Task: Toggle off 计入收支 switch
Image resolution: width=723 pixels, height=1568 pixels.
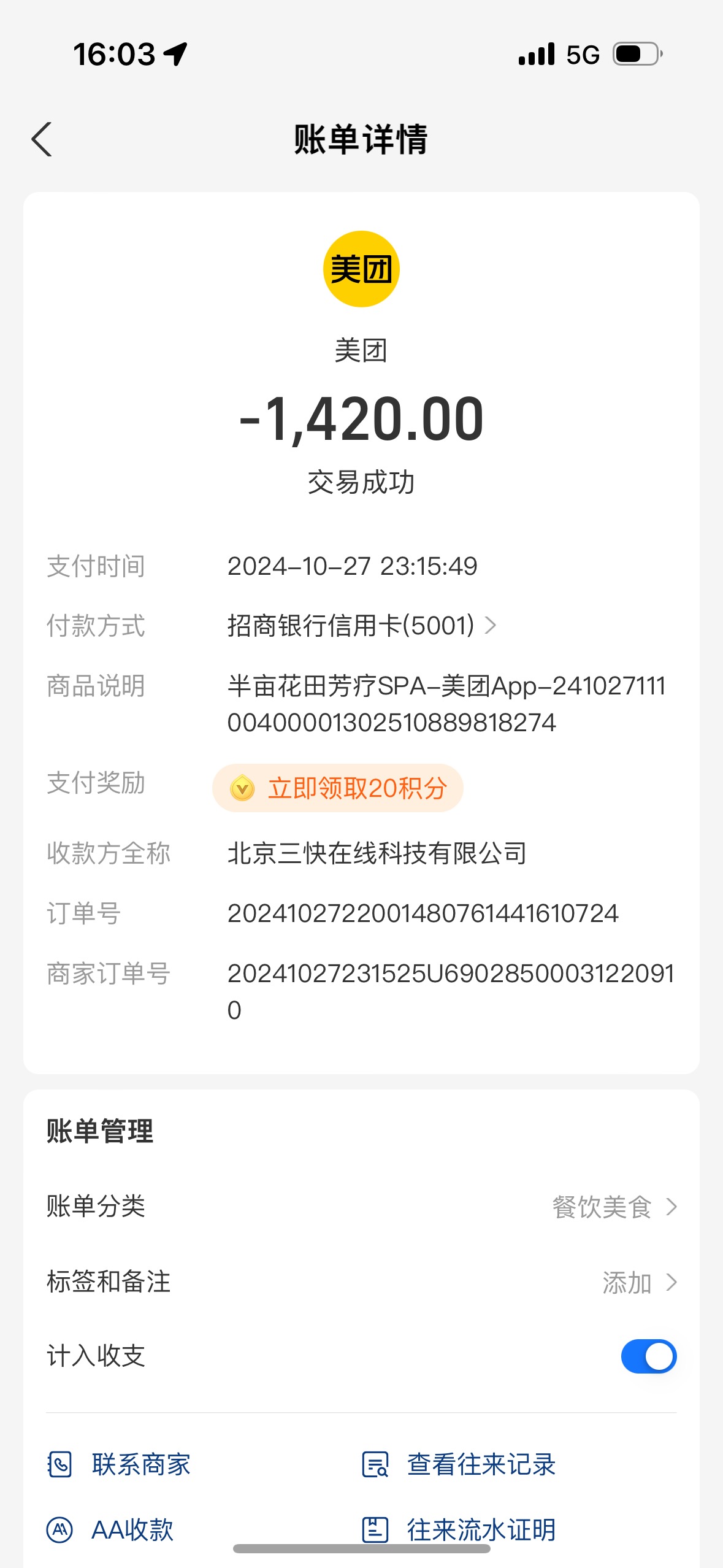Action: [649, 1356]
